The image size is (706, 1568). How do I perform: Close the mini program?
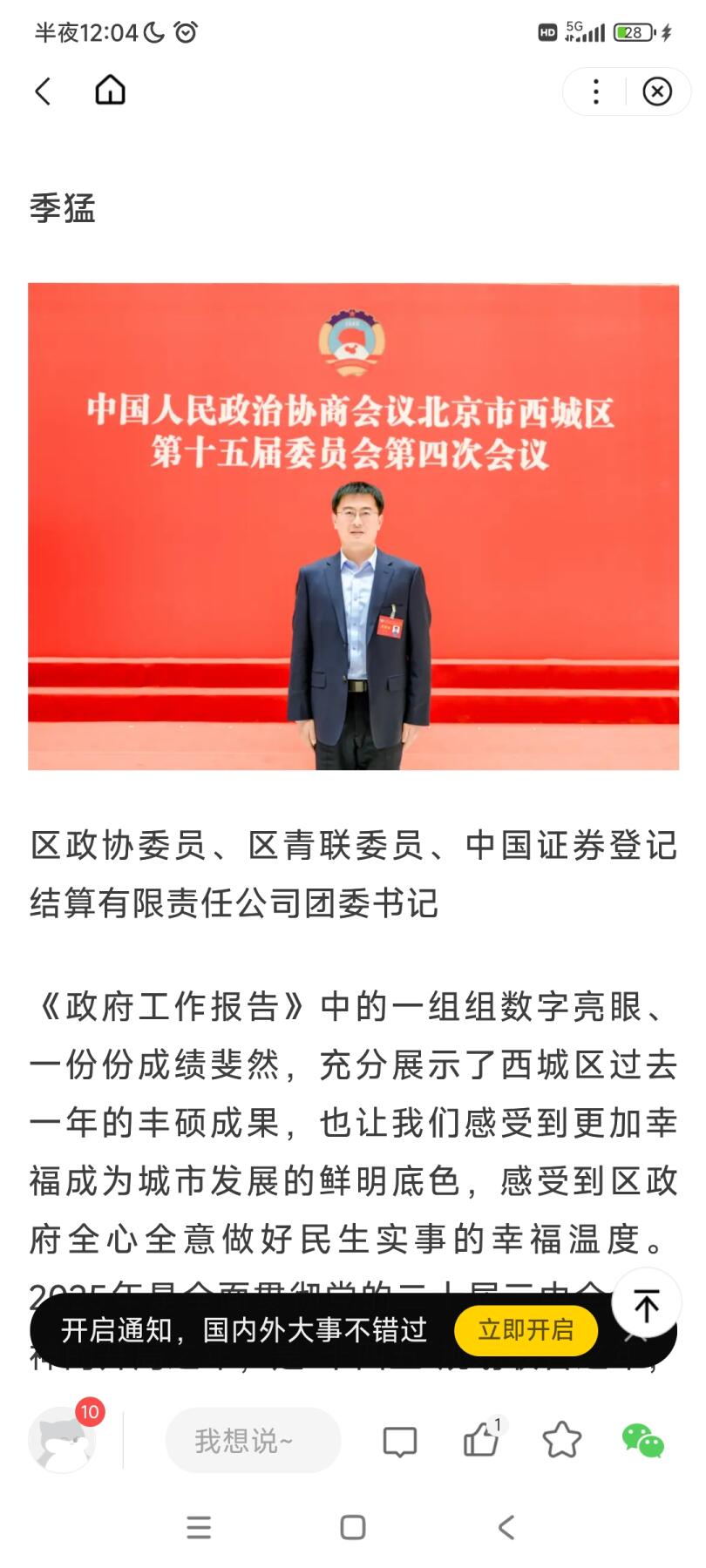pyautogui.click(x=657, y=91)
